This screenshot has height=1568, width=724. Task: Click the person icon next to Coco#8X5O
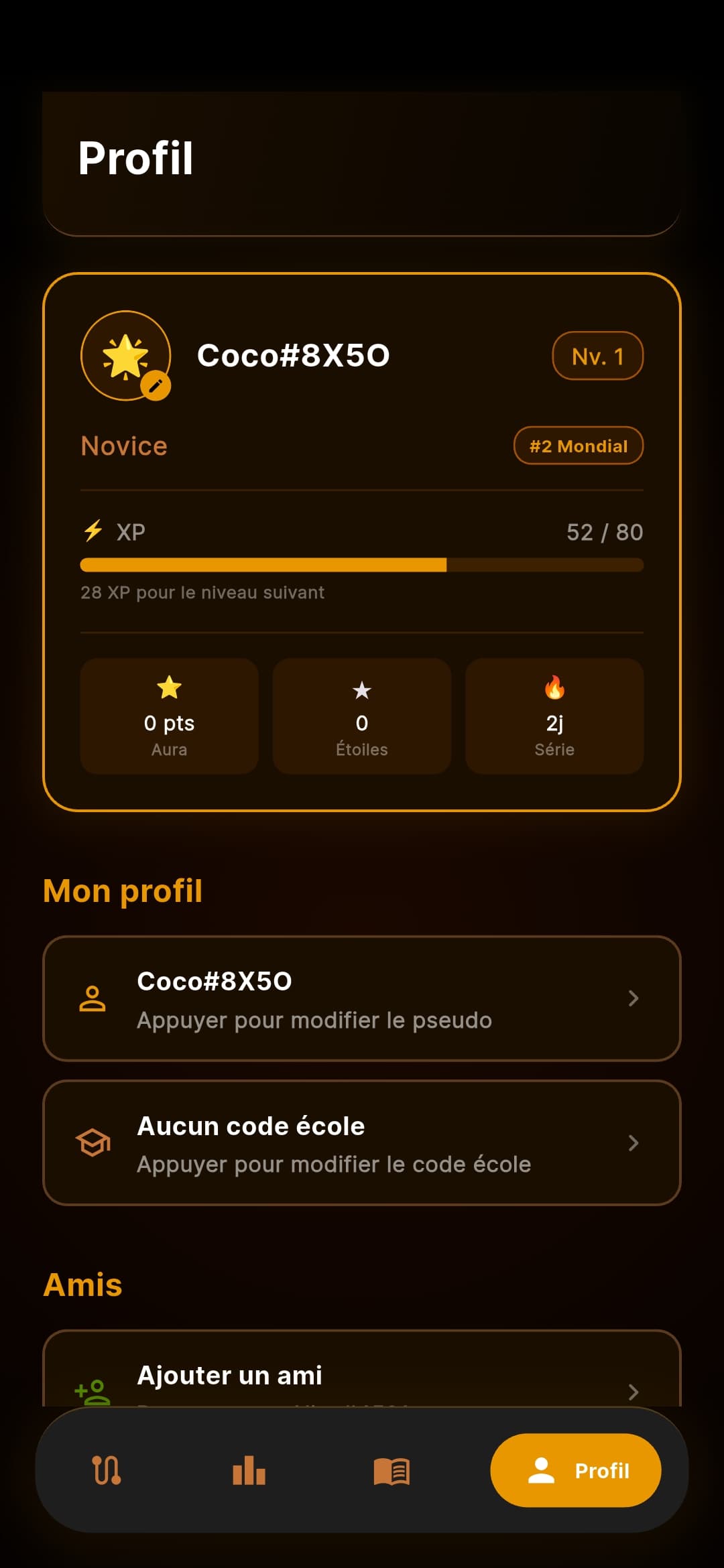[x=94, y=998]
